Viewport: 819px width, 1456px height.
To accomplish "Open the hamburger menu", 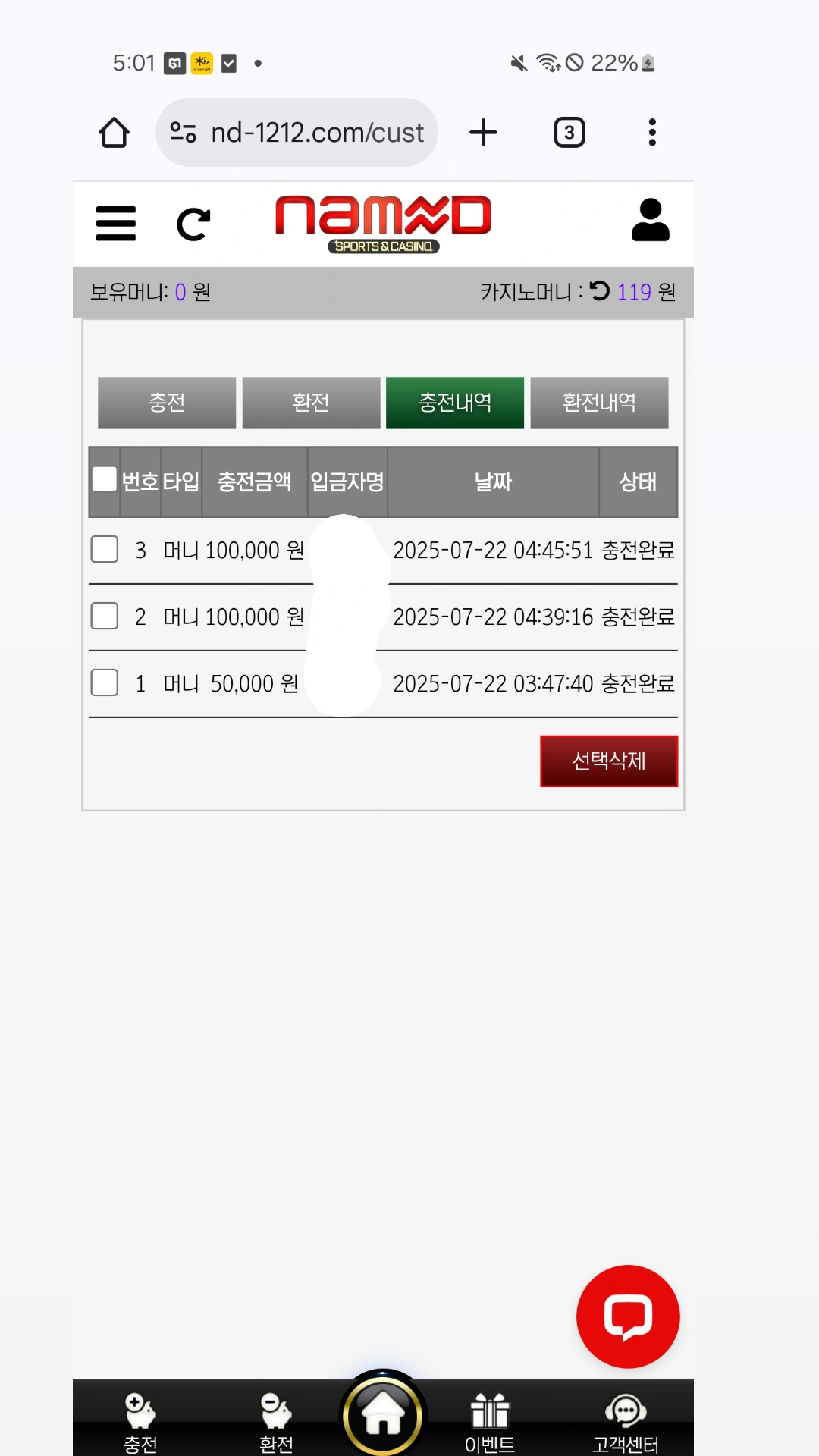I will pyautogui.click(x=116, y=224).
